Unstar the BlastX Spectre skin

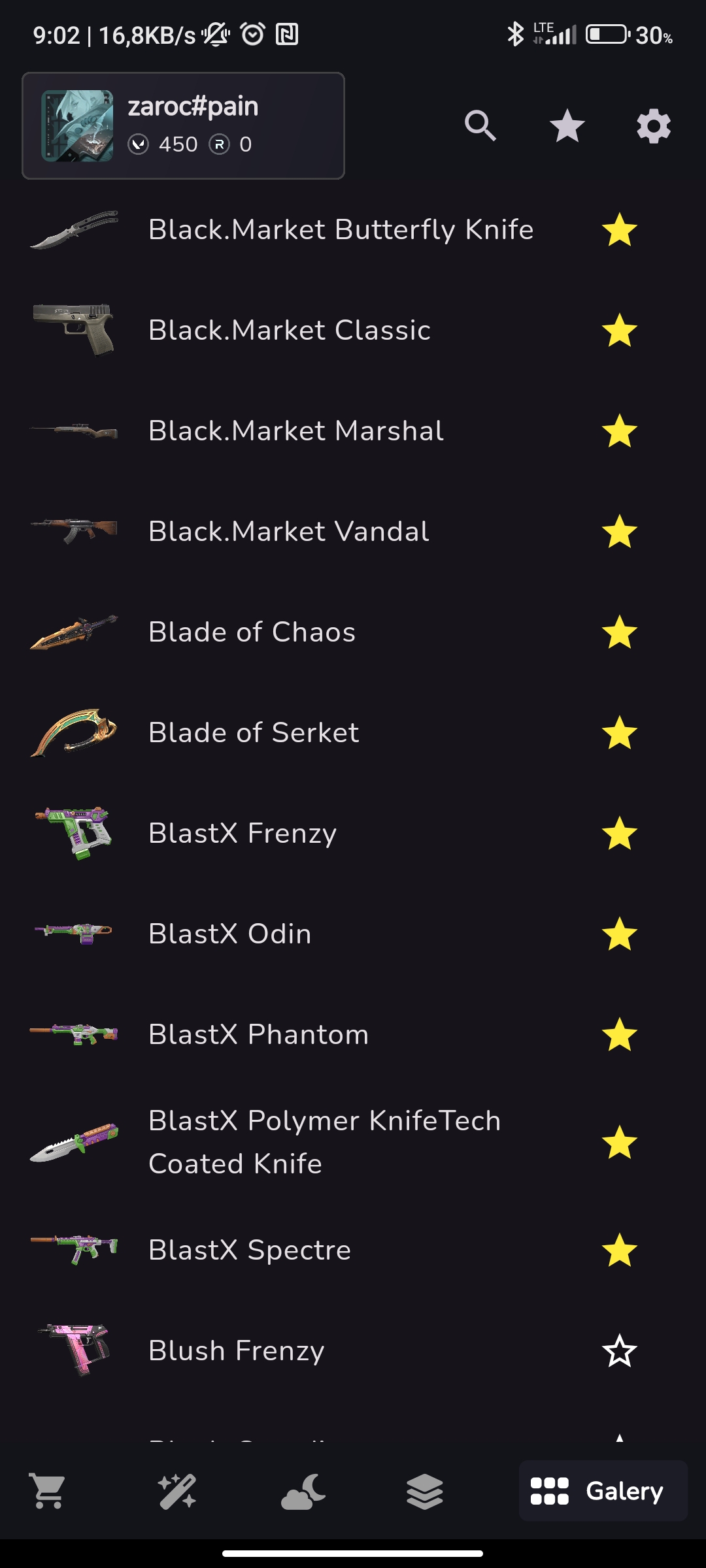click(x=619, y=1250)
